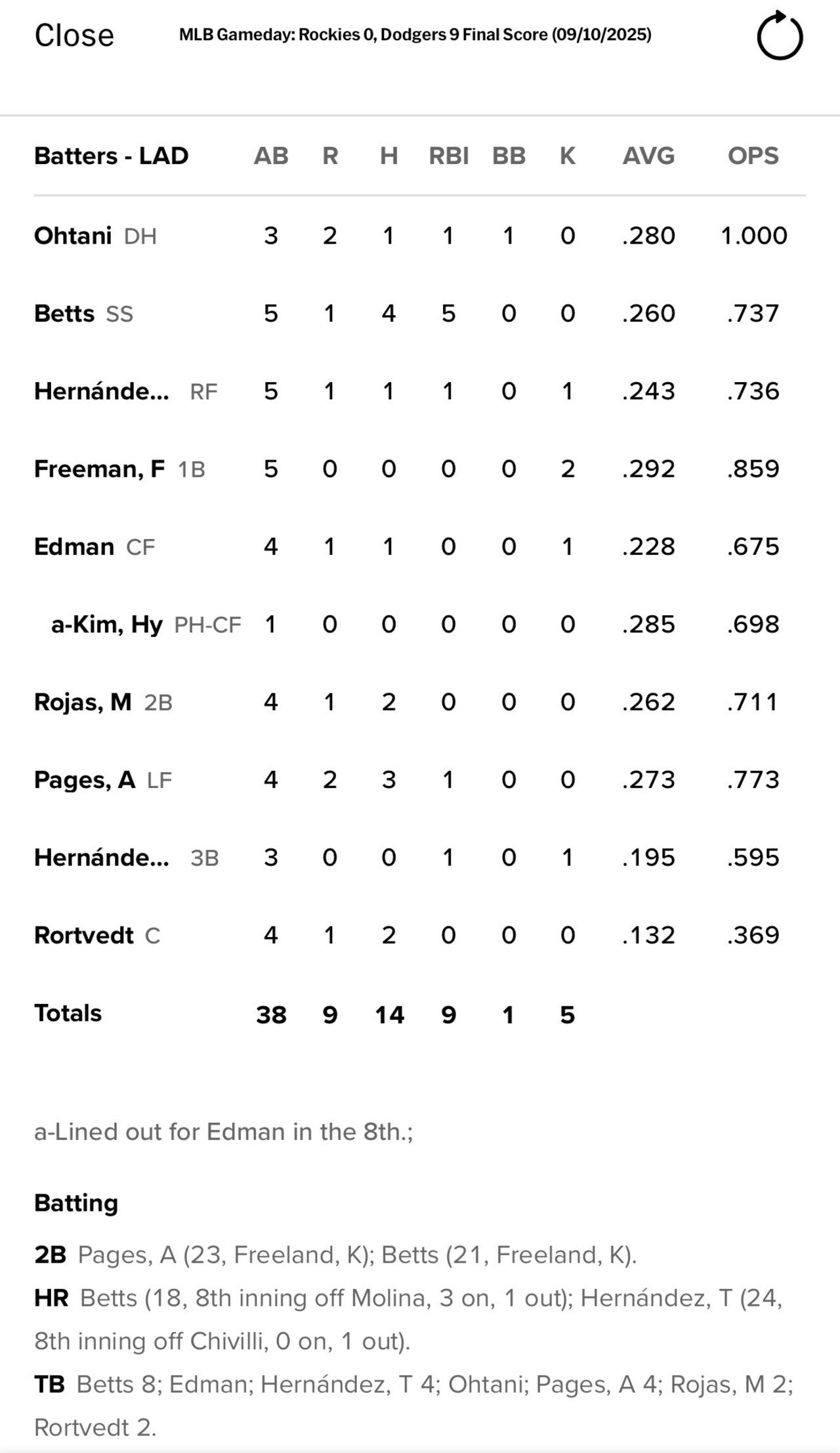The width and height of the screenshot is (840, 1453).
Task: Close the MLB Gameday box score
Action: tap(74, 36)
